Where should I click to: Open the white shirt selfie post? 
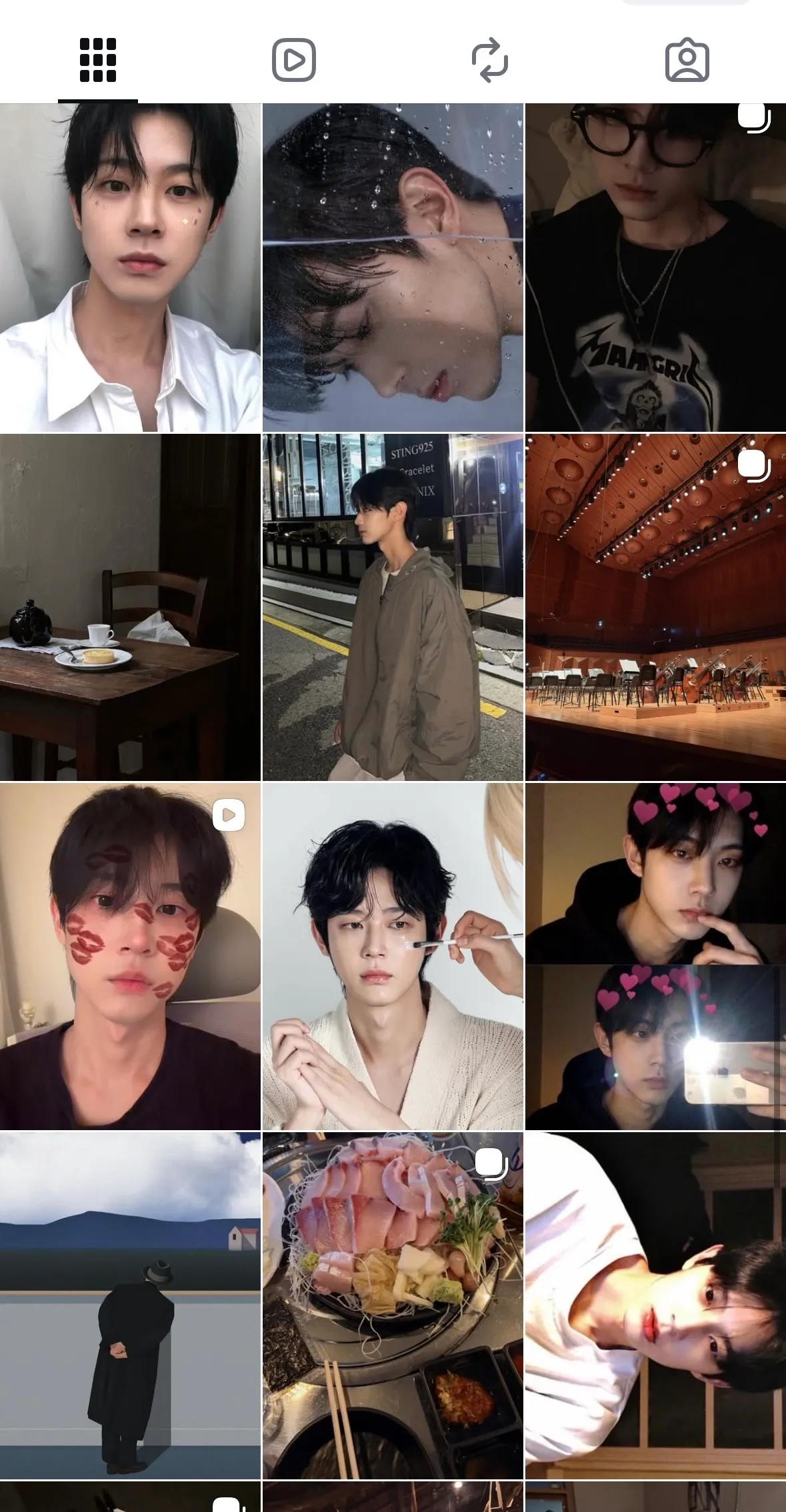click(130, 268)
